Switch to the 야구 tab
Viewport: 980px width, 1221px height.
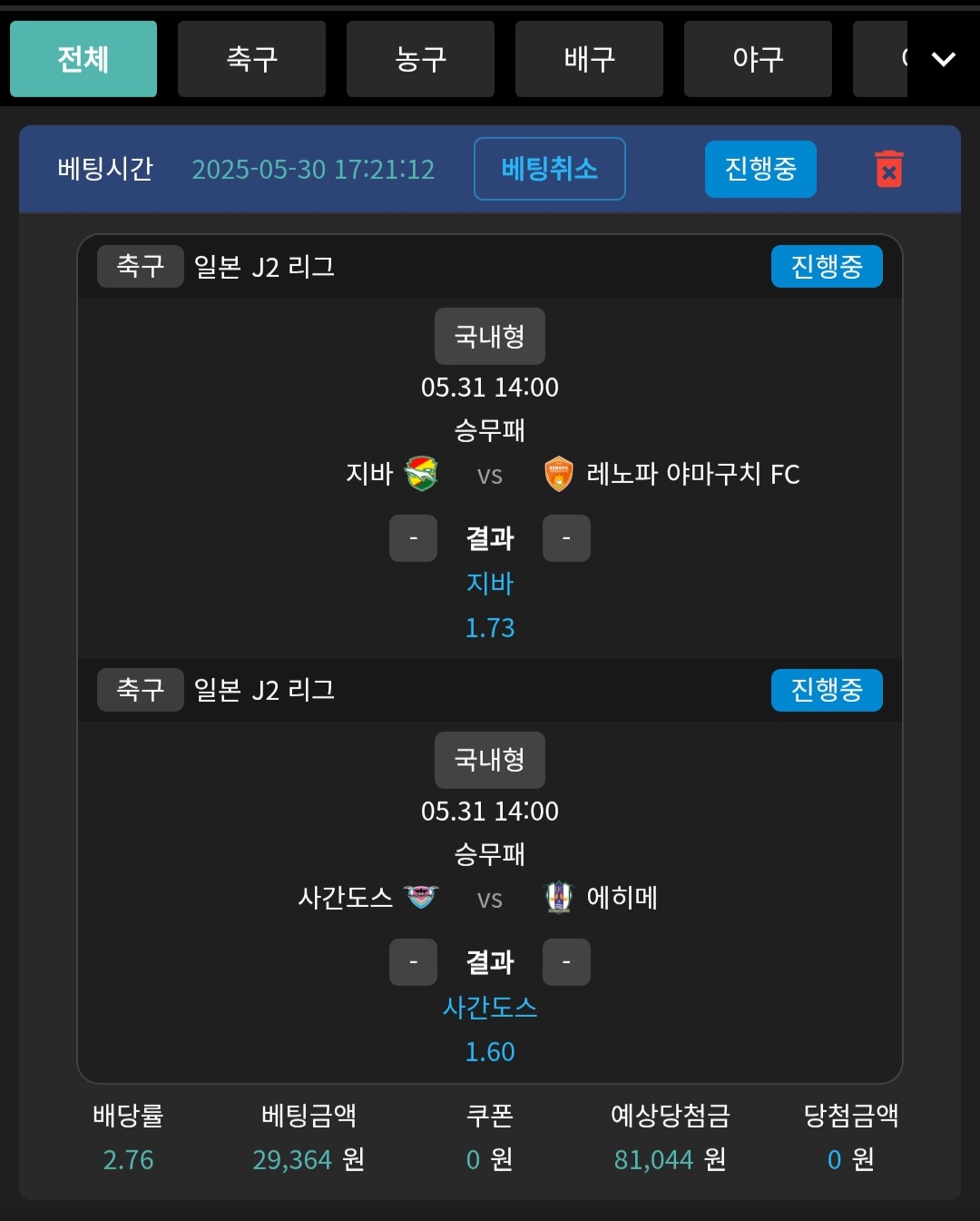coord(758,59)
